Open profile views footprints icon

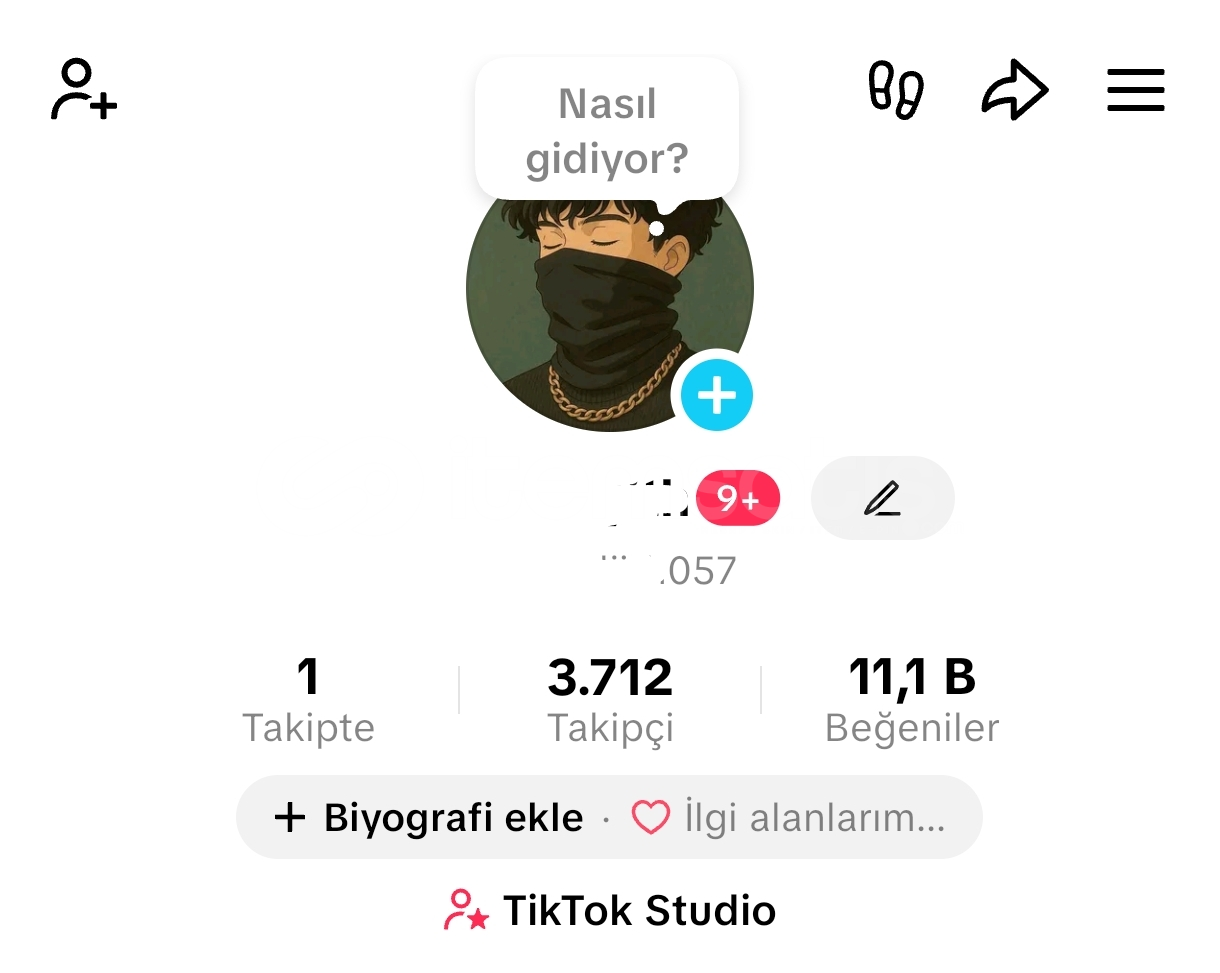pyautogui.click(x=895, y=91)
